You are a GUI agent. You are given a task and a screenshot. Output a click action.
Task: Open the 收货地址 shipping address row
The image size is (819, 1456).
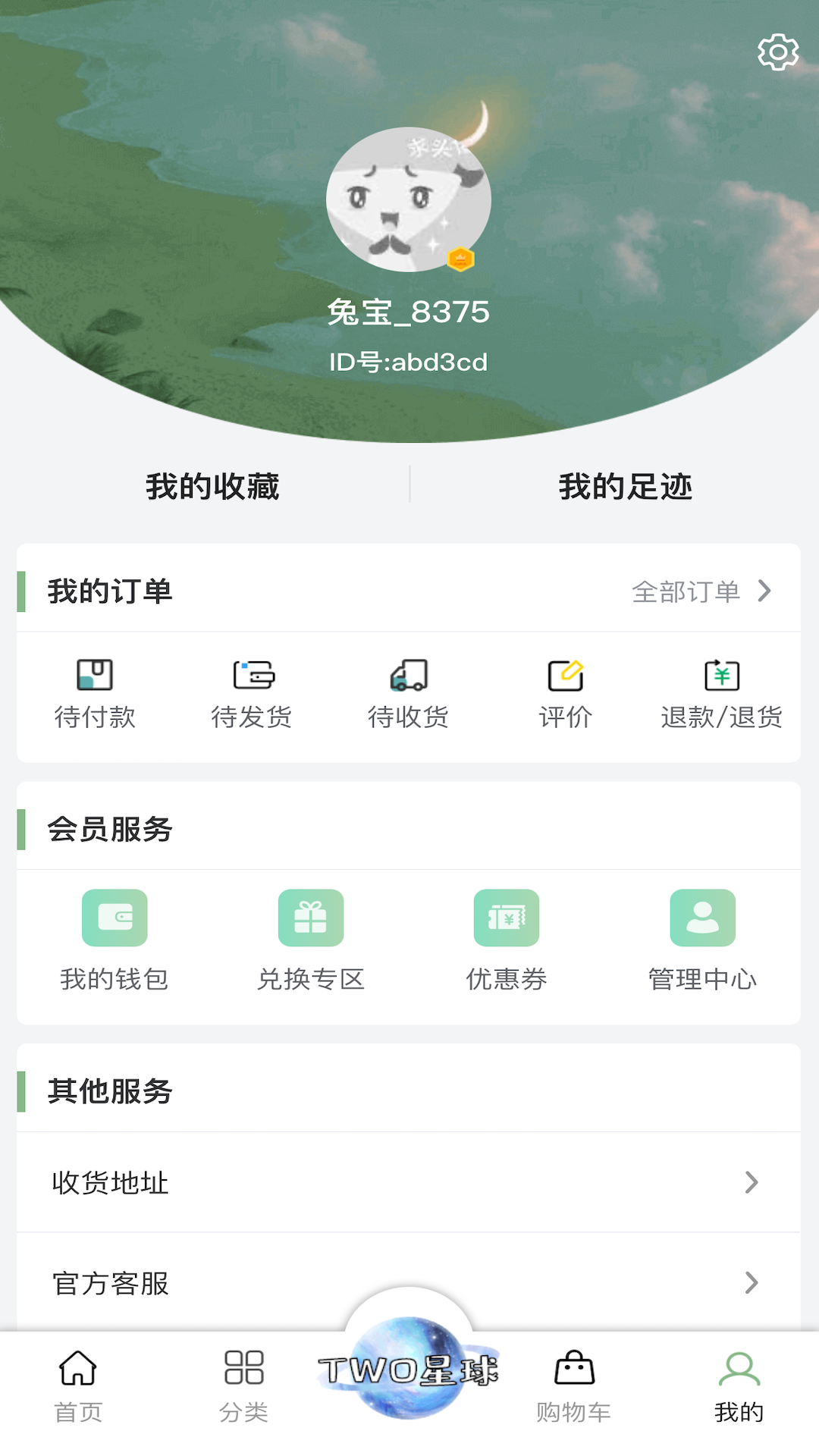pos(409,1182)
